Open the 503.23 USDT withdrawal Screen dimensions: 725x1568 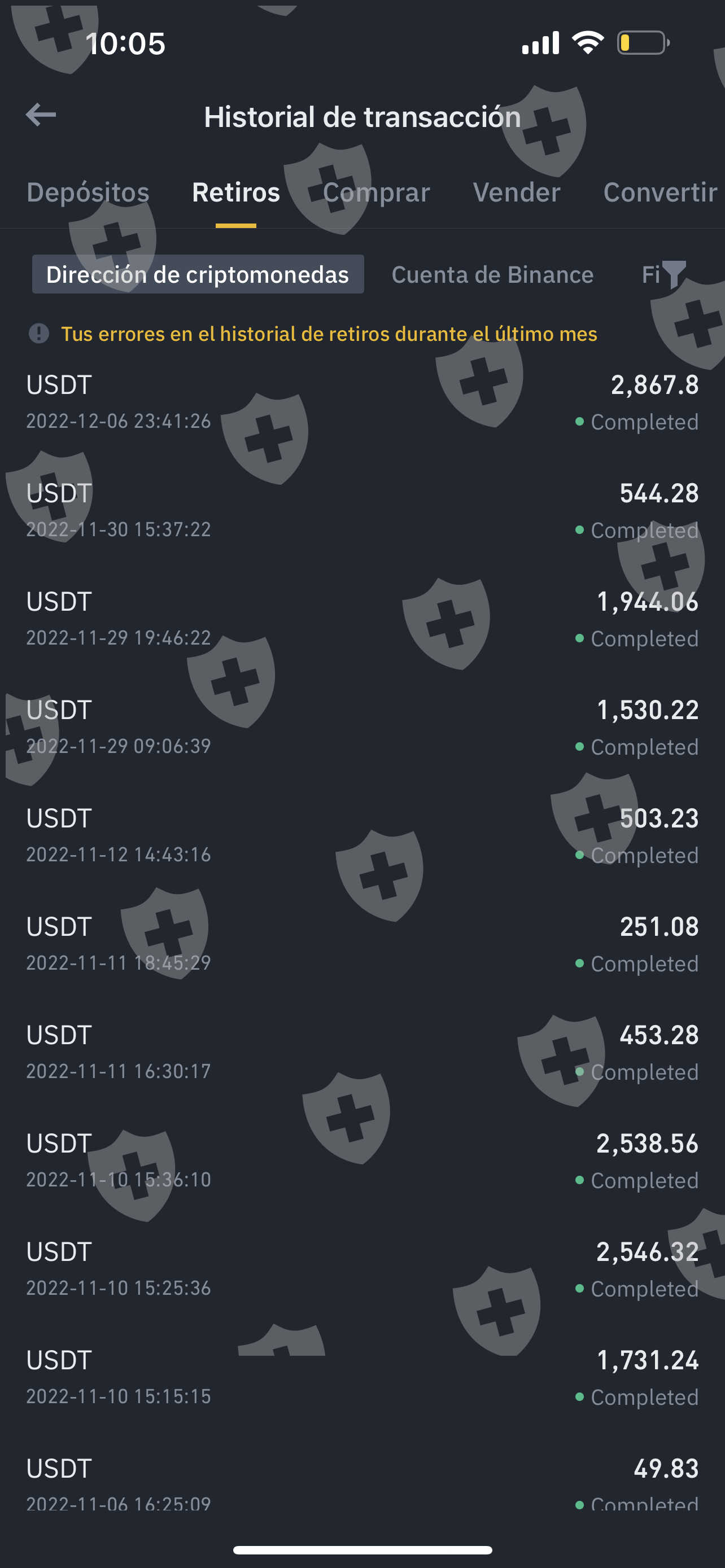pyautogui.click(x=362, y=836)
